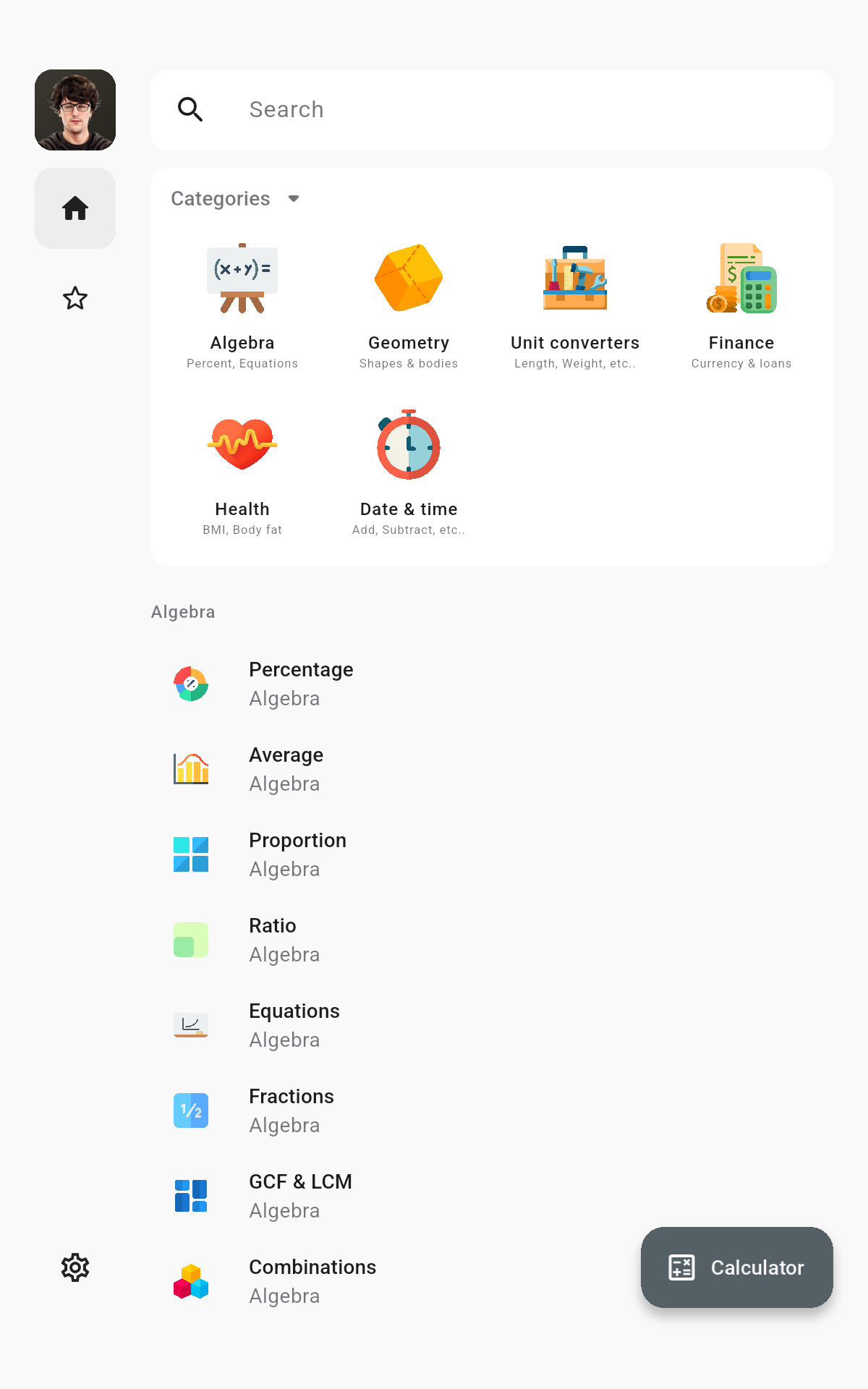868x1389 pixels.
Task: Open the Average calculator
Action: pos(492,770)
